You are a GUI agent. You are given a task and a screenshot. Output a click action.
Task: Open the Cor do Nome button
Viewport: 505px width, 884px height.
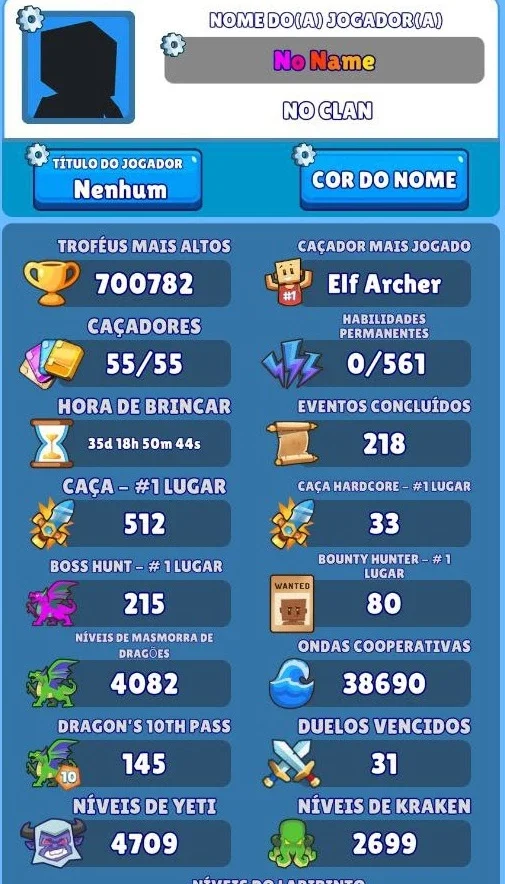pyautogui.click(x=384, y=180)
